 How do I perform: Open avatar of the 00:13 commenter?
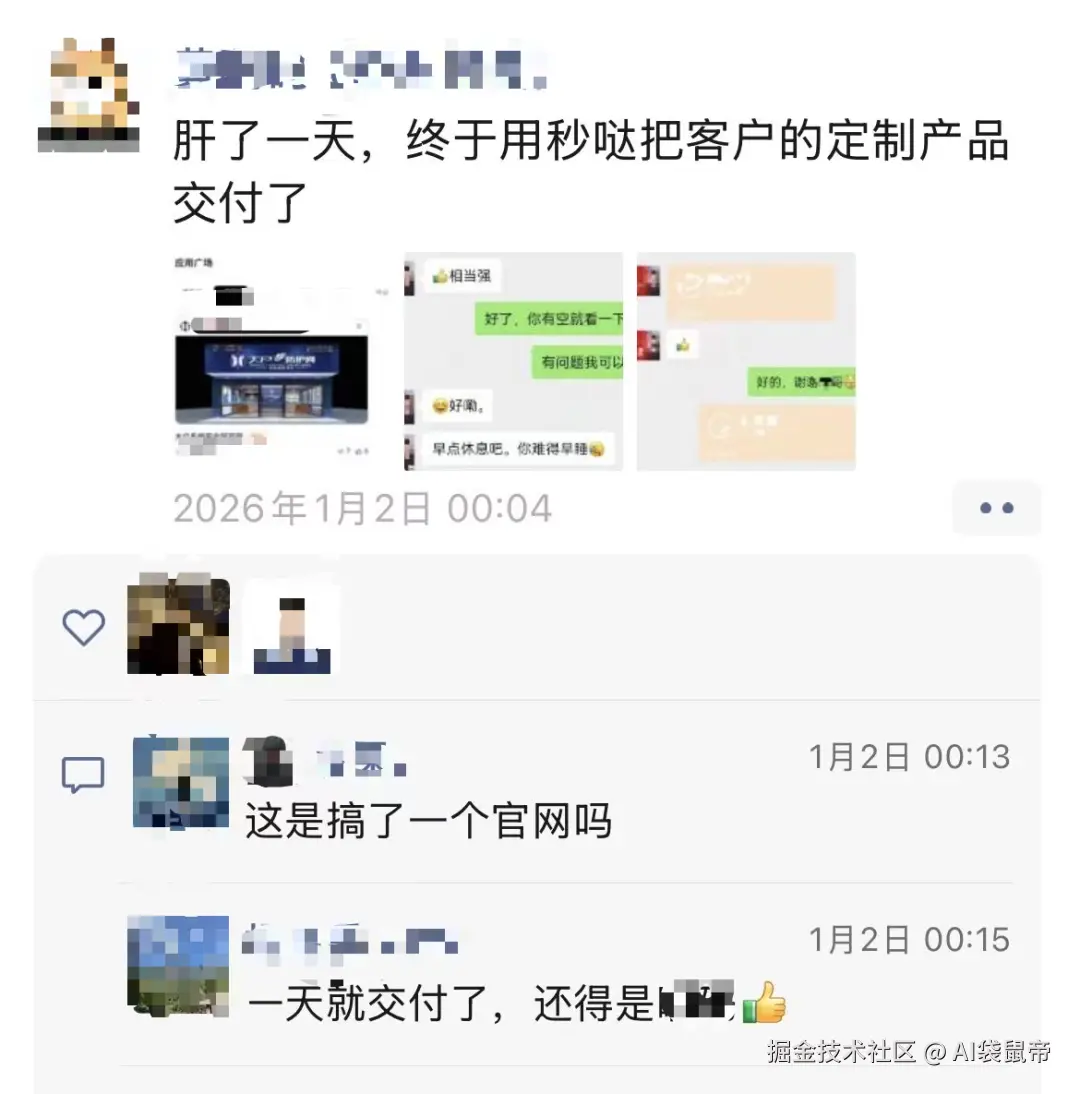coord(181,783)
